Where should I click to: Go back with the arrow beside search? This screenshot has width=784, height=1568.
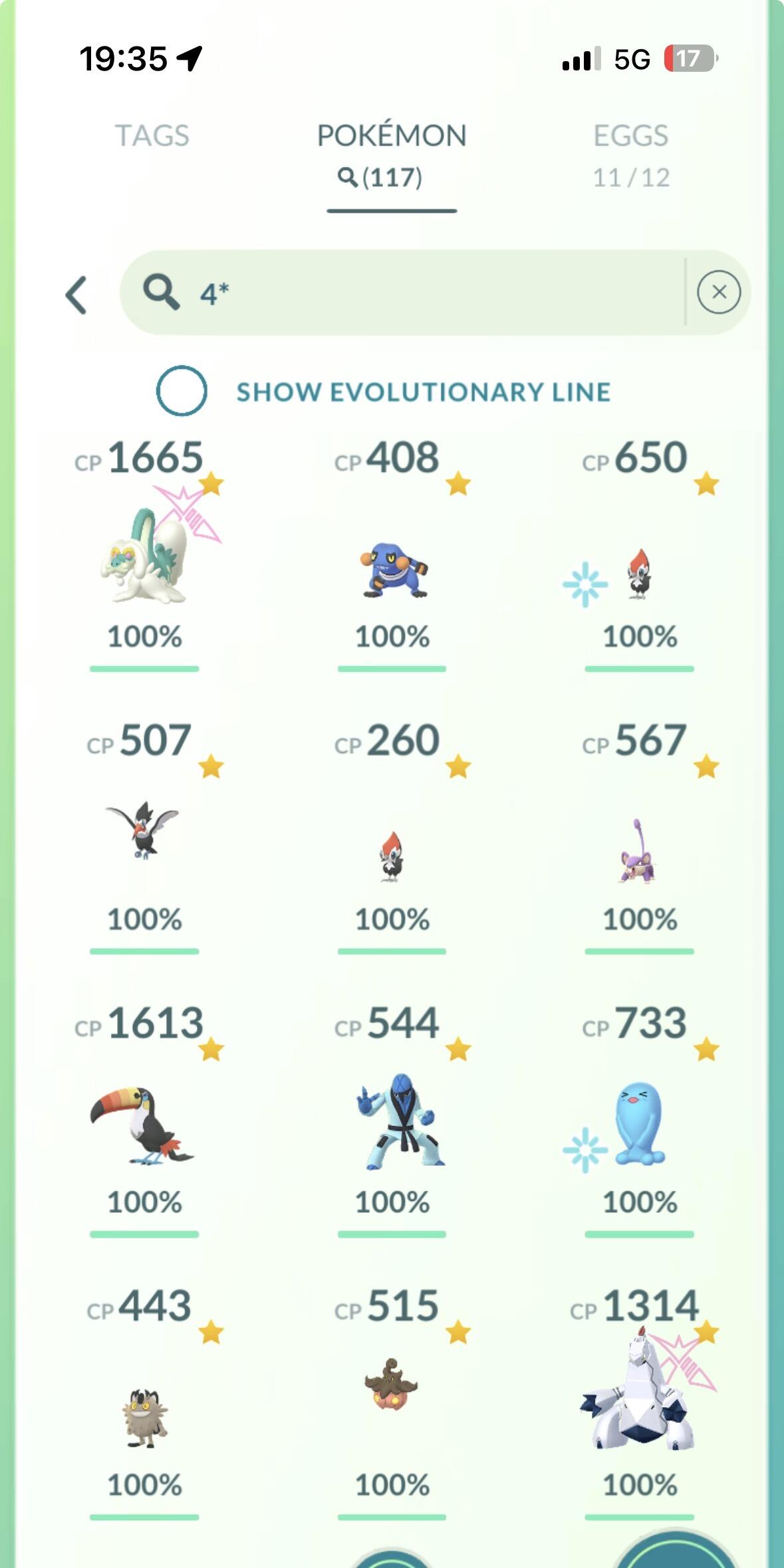[76, 294]
